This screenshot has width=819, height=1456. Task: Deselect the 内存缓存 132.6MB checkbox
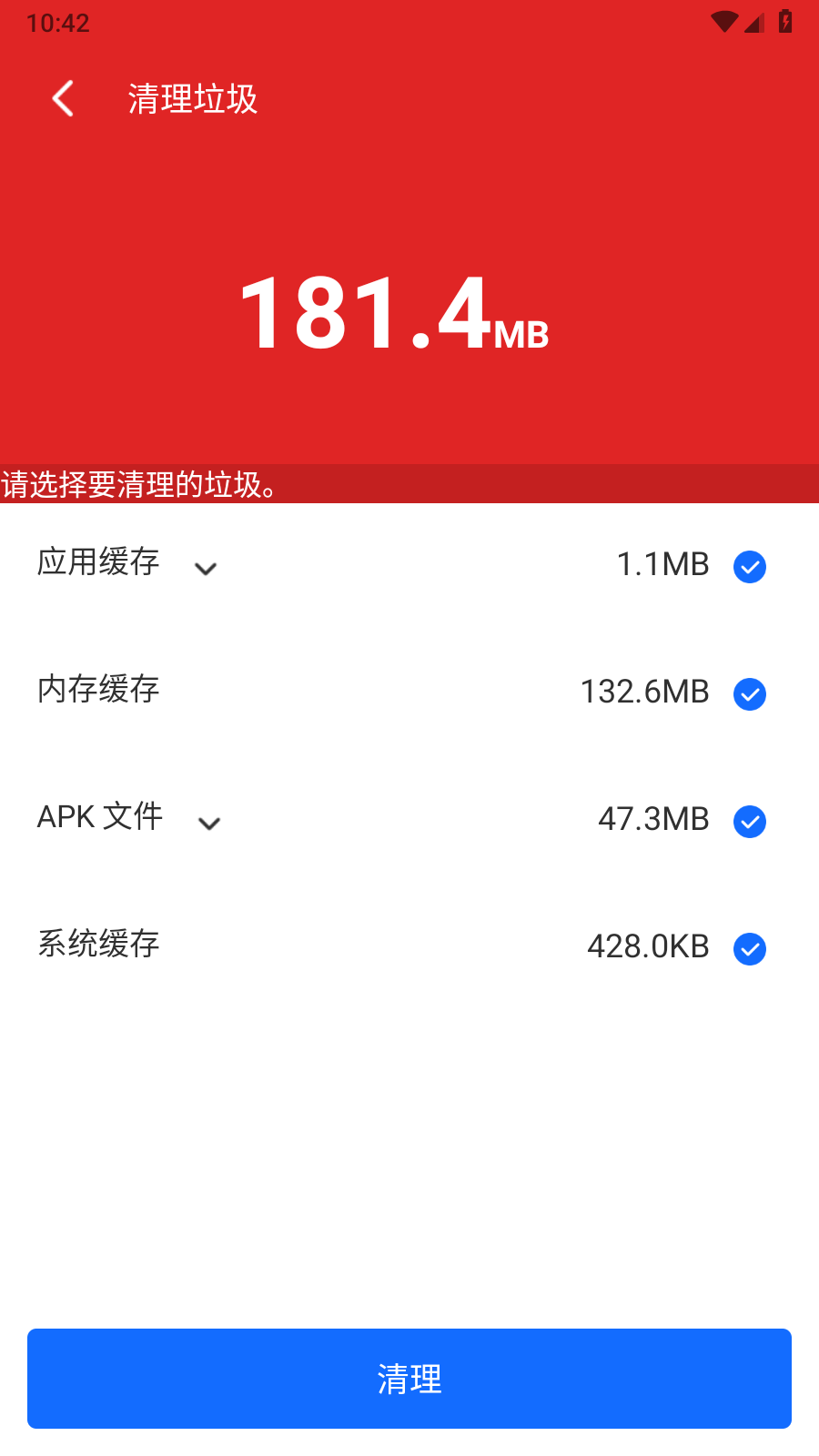(x=750, y=694)
